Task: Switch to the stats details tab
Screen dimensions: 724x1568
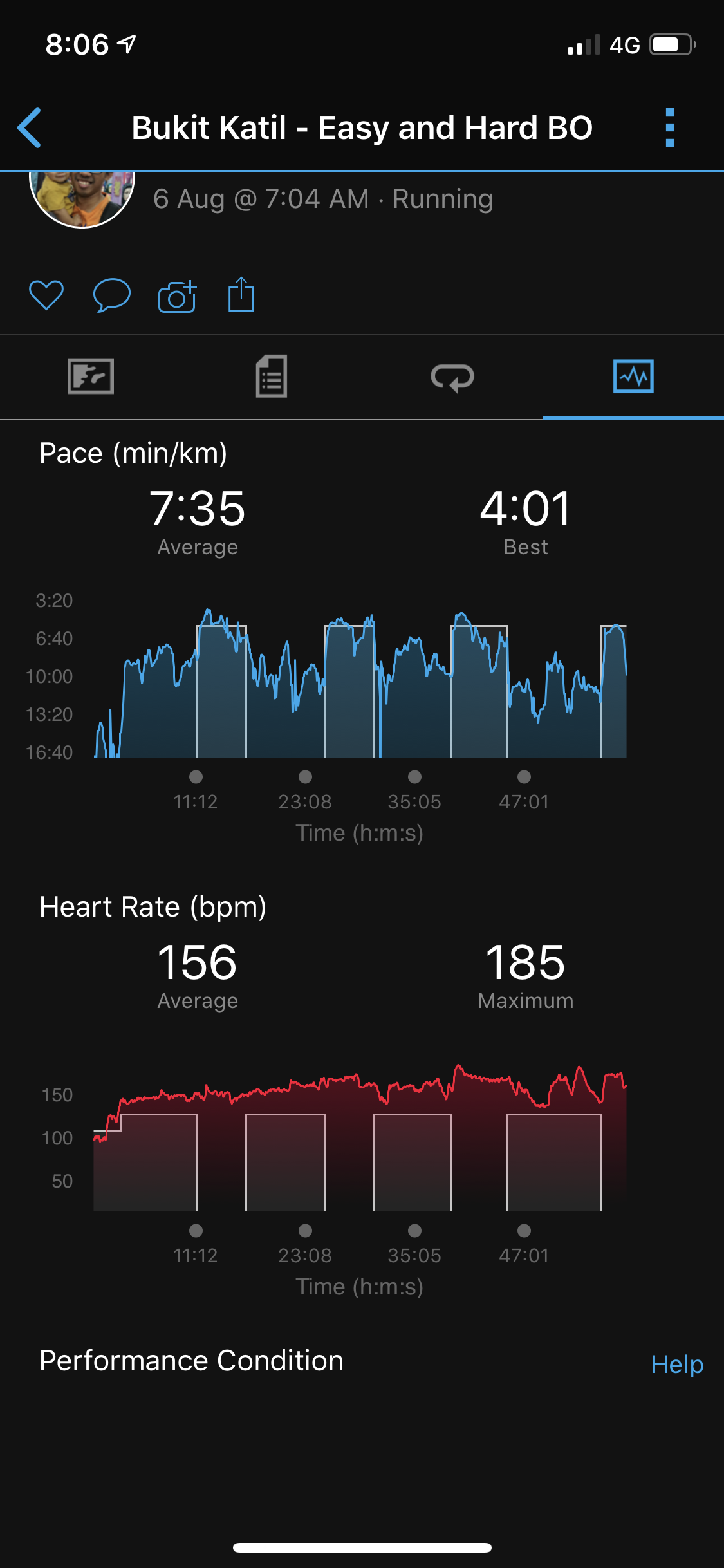Action: [272, 377]
